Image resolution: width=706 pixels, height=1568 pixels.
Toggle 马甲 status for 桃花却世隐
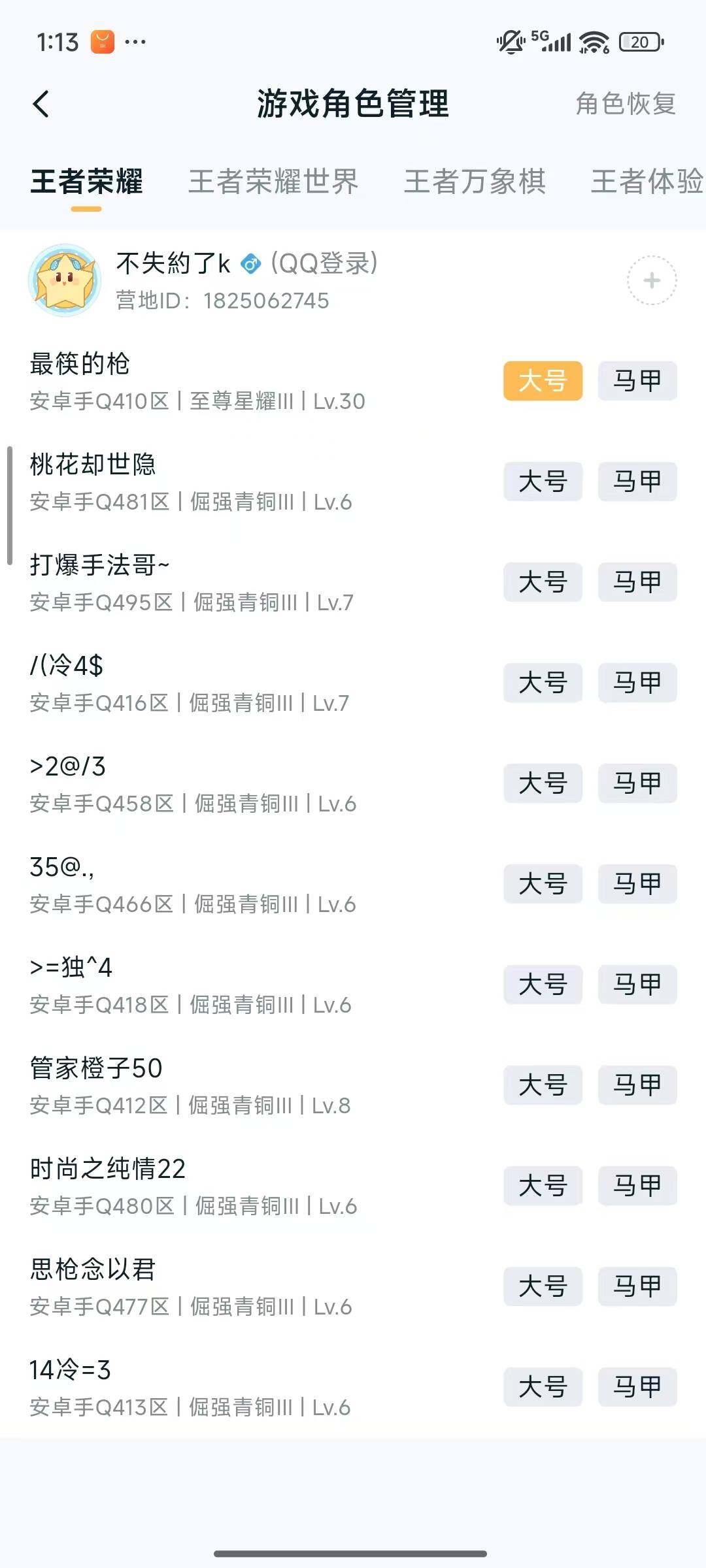637,482
